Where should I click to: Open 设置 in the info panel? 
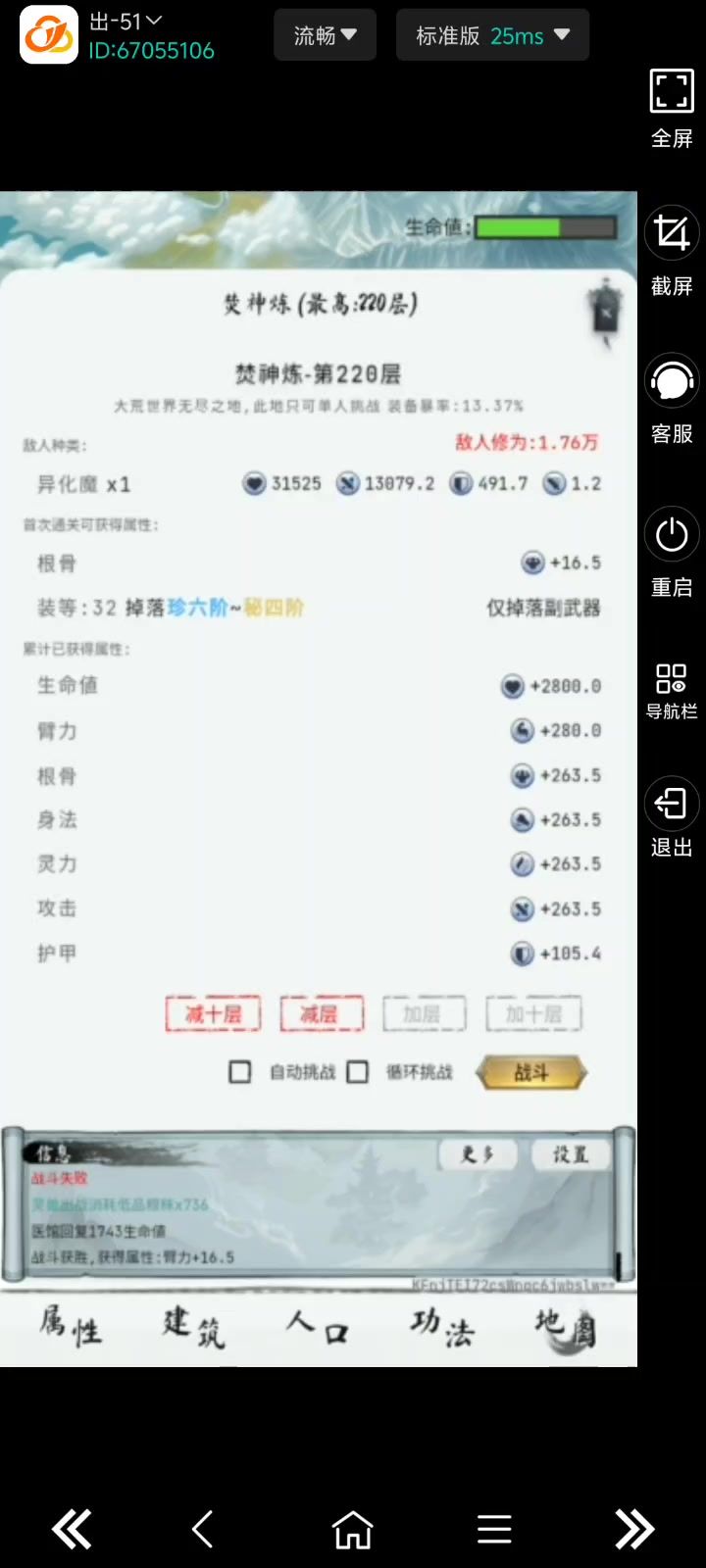click(571, 1154)
